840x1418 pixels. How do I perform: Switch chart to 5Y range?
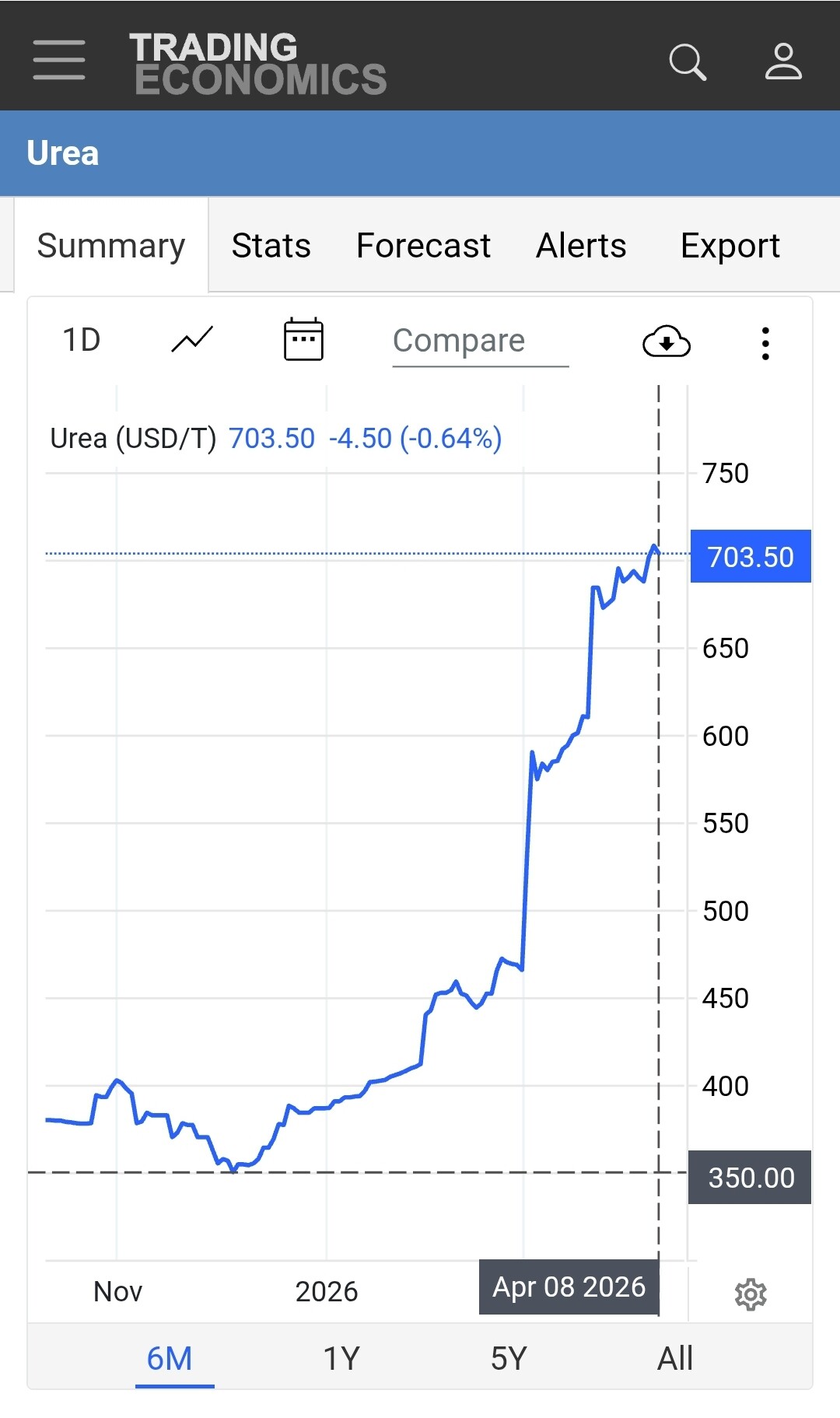point(509,1359)
